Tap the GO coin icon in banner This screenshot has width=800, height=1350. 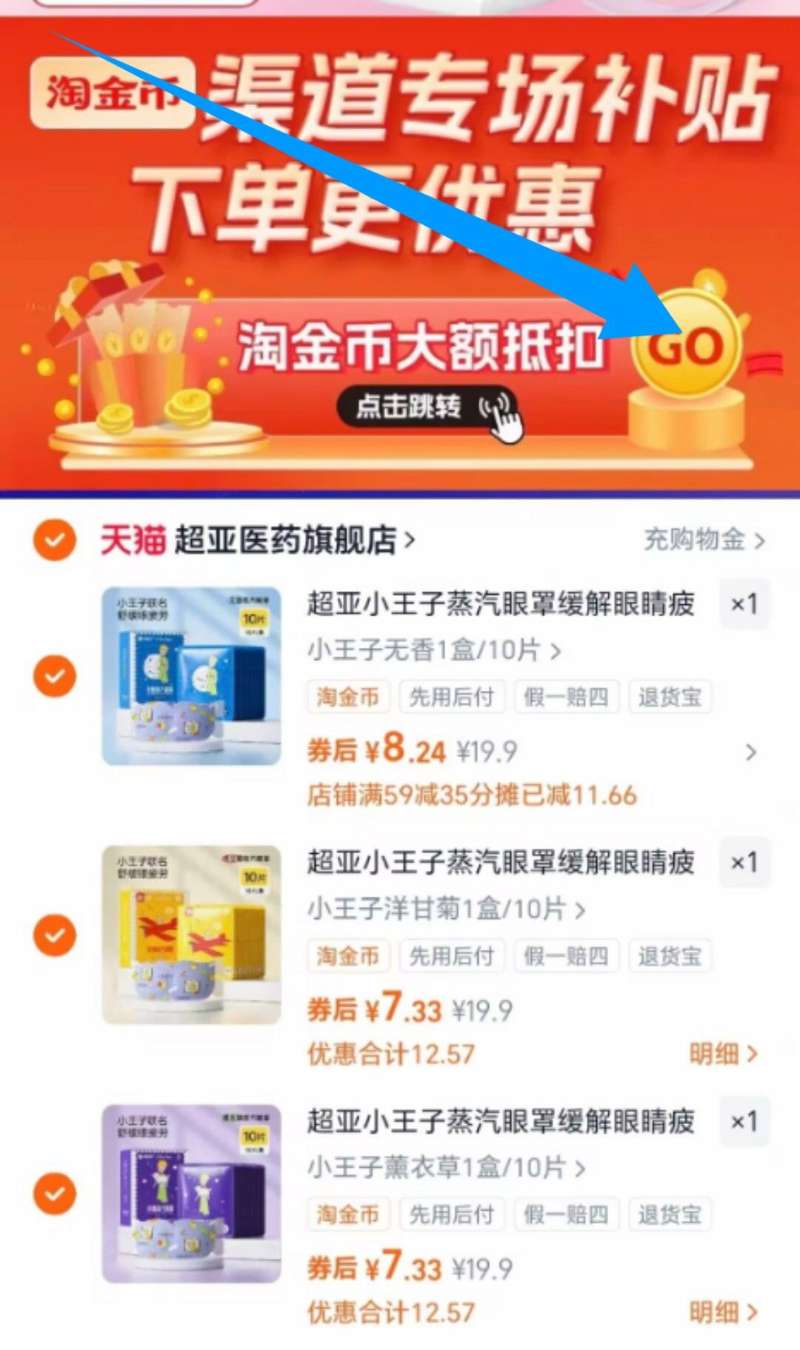(686, 340)
